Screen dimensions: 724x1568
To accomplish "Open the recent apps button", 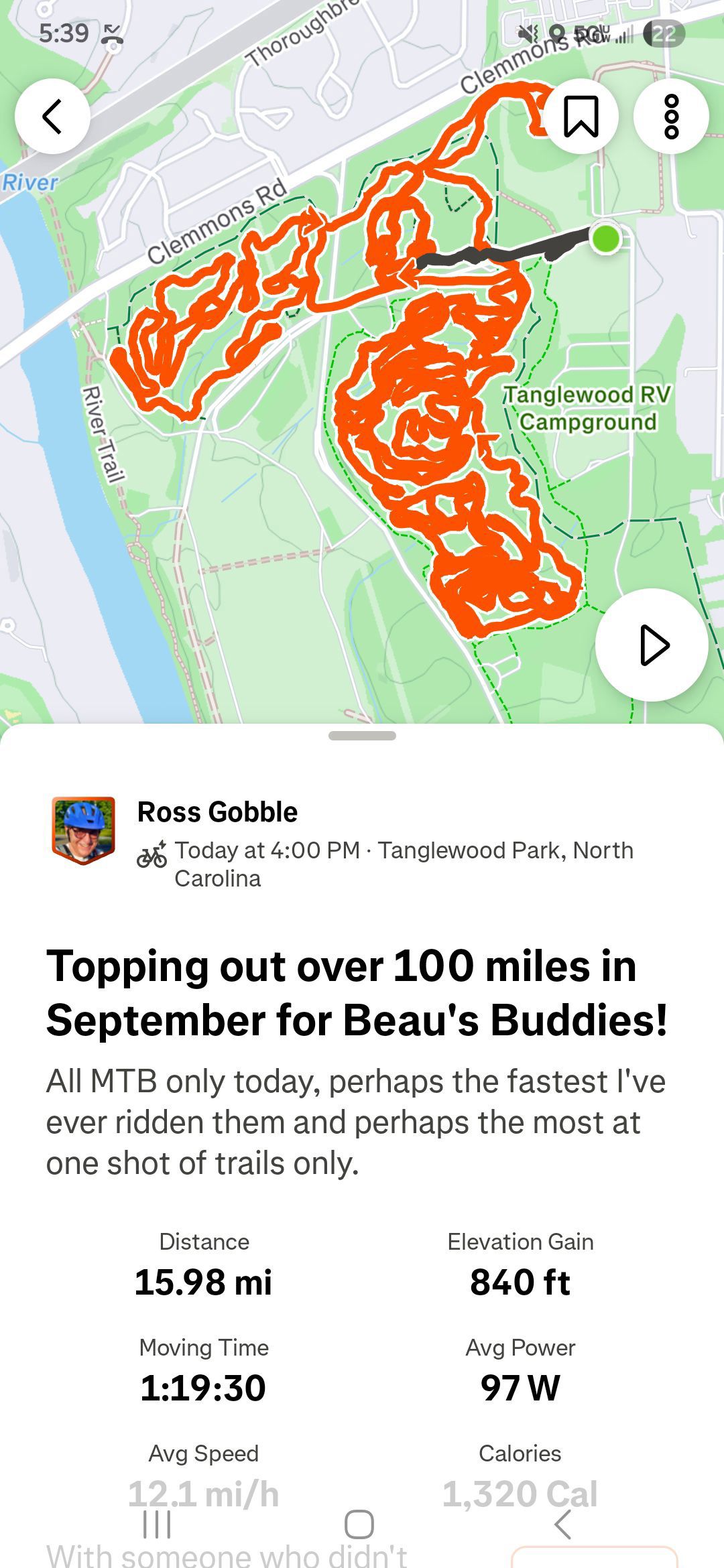I will click(x=158, y=1524).
